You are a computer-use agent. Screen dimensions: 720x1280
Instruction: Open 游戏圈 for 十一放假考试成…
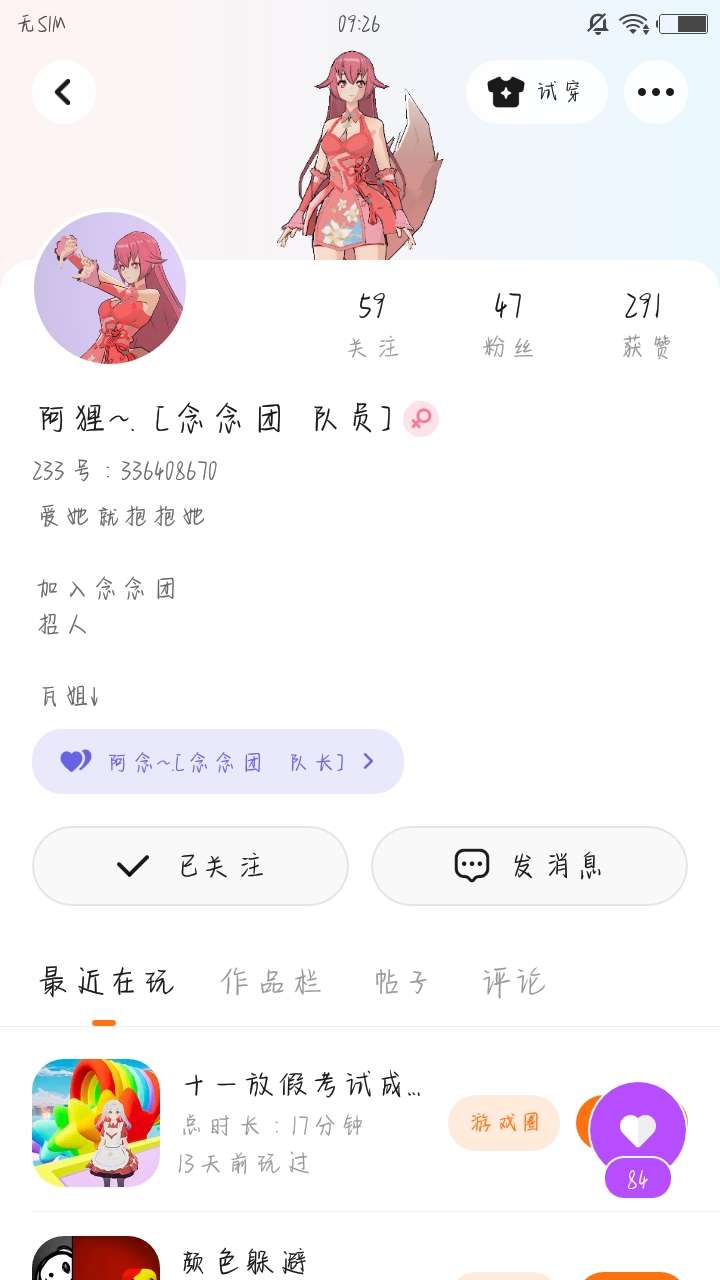click(x=504, y=1123)
